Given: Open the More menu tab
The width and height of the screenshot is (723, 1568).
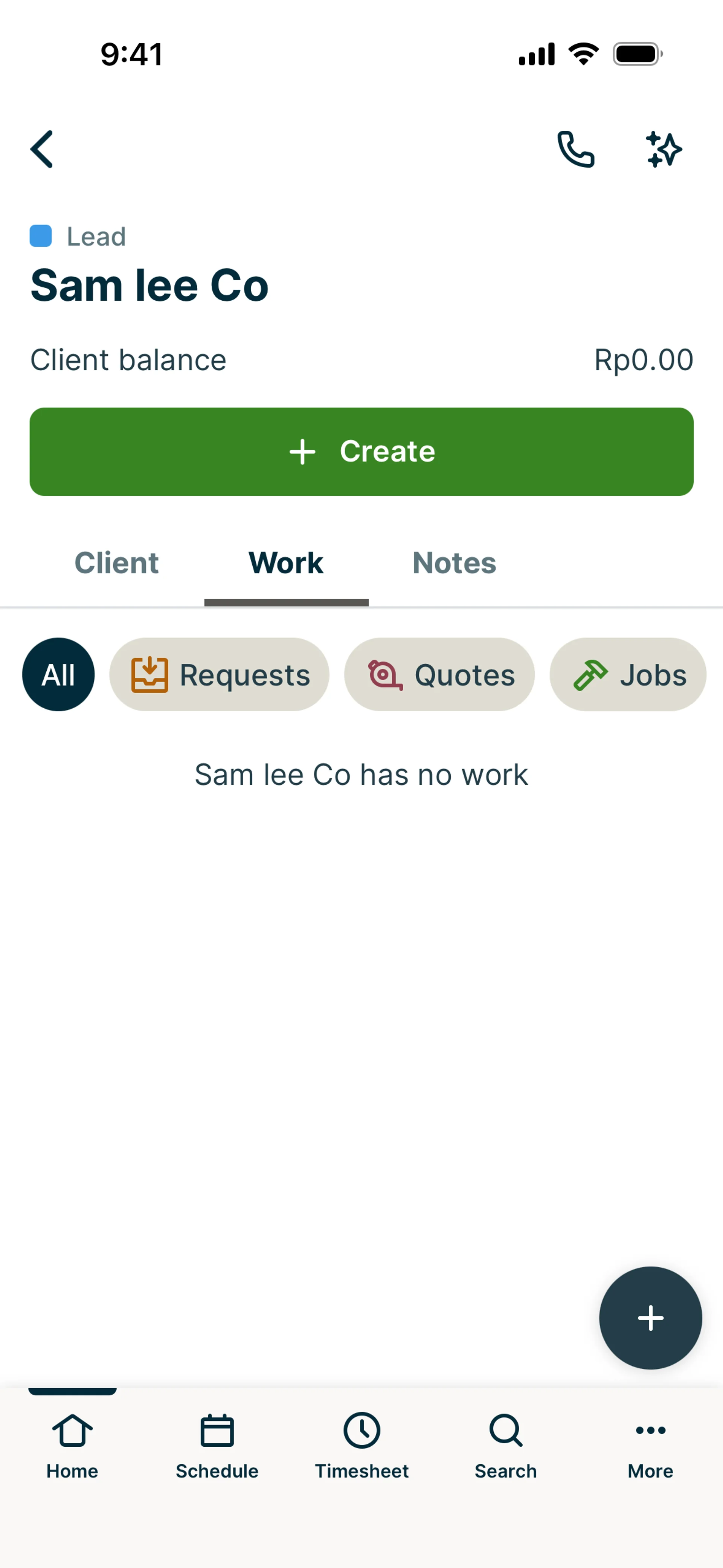Looking at the screenshot, I should [651, 1446].
